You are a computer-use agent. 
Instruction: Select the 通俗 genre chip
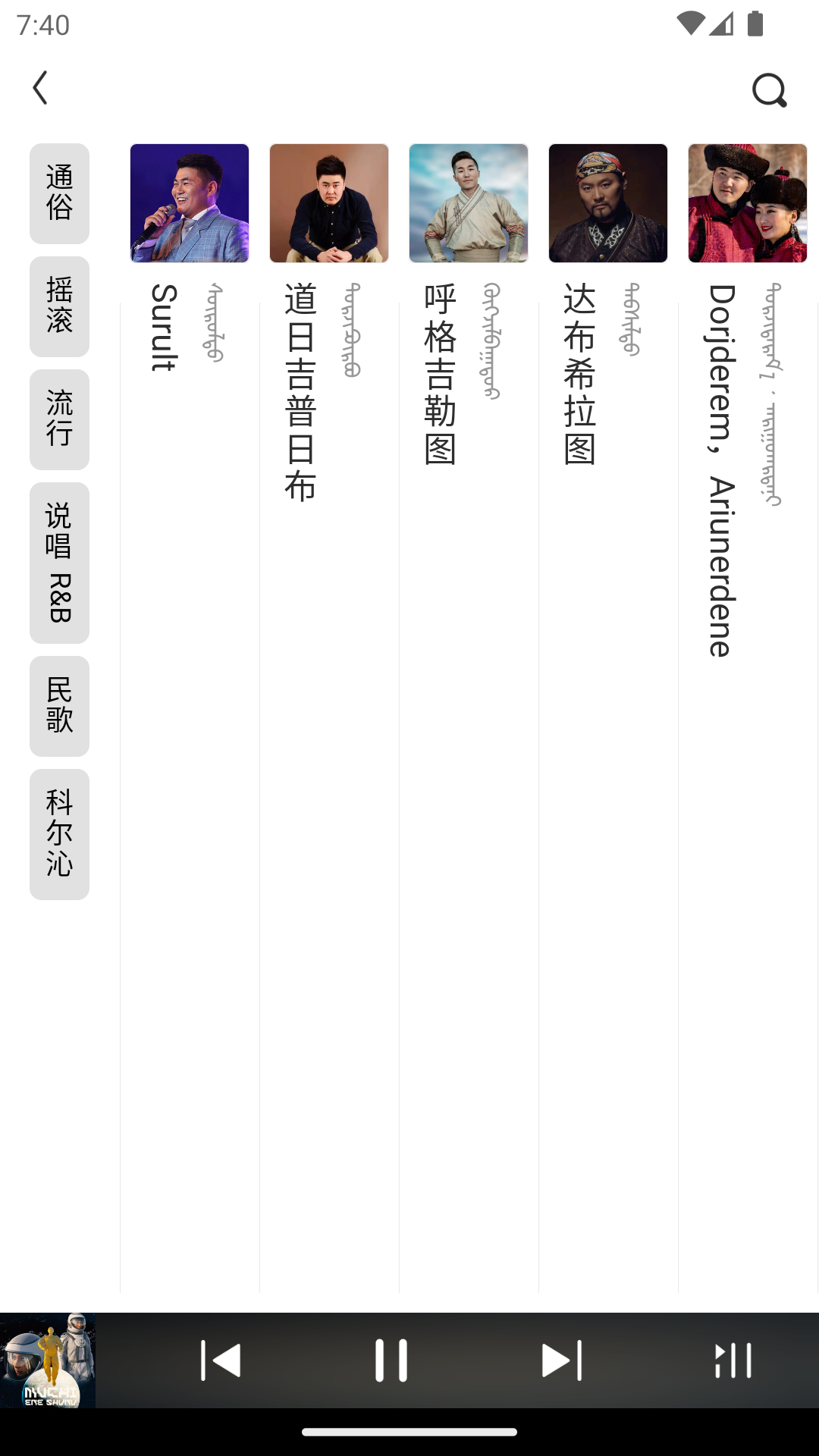[x=59, y=193]
